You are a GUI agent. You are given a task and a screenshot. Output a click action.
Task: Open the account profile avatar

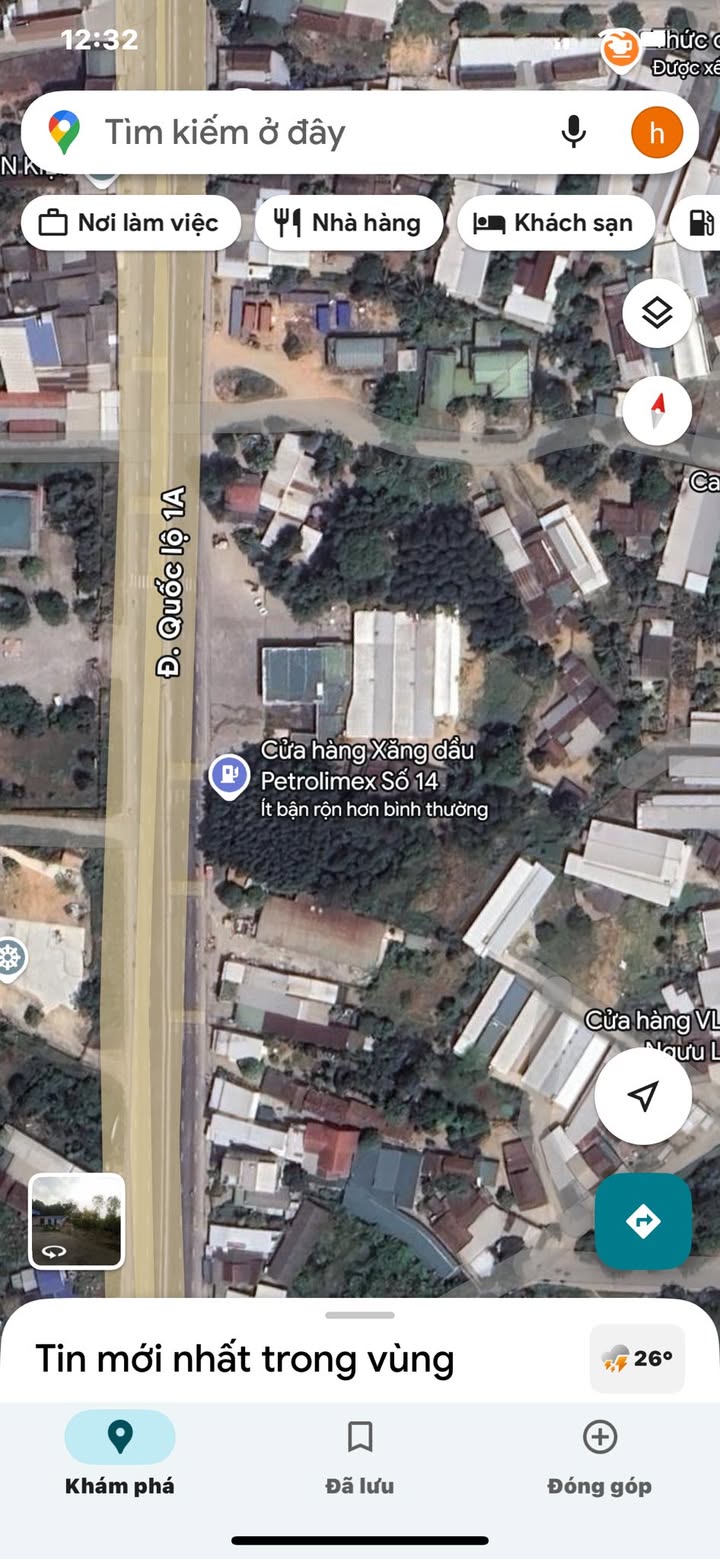tap(657, 133)
